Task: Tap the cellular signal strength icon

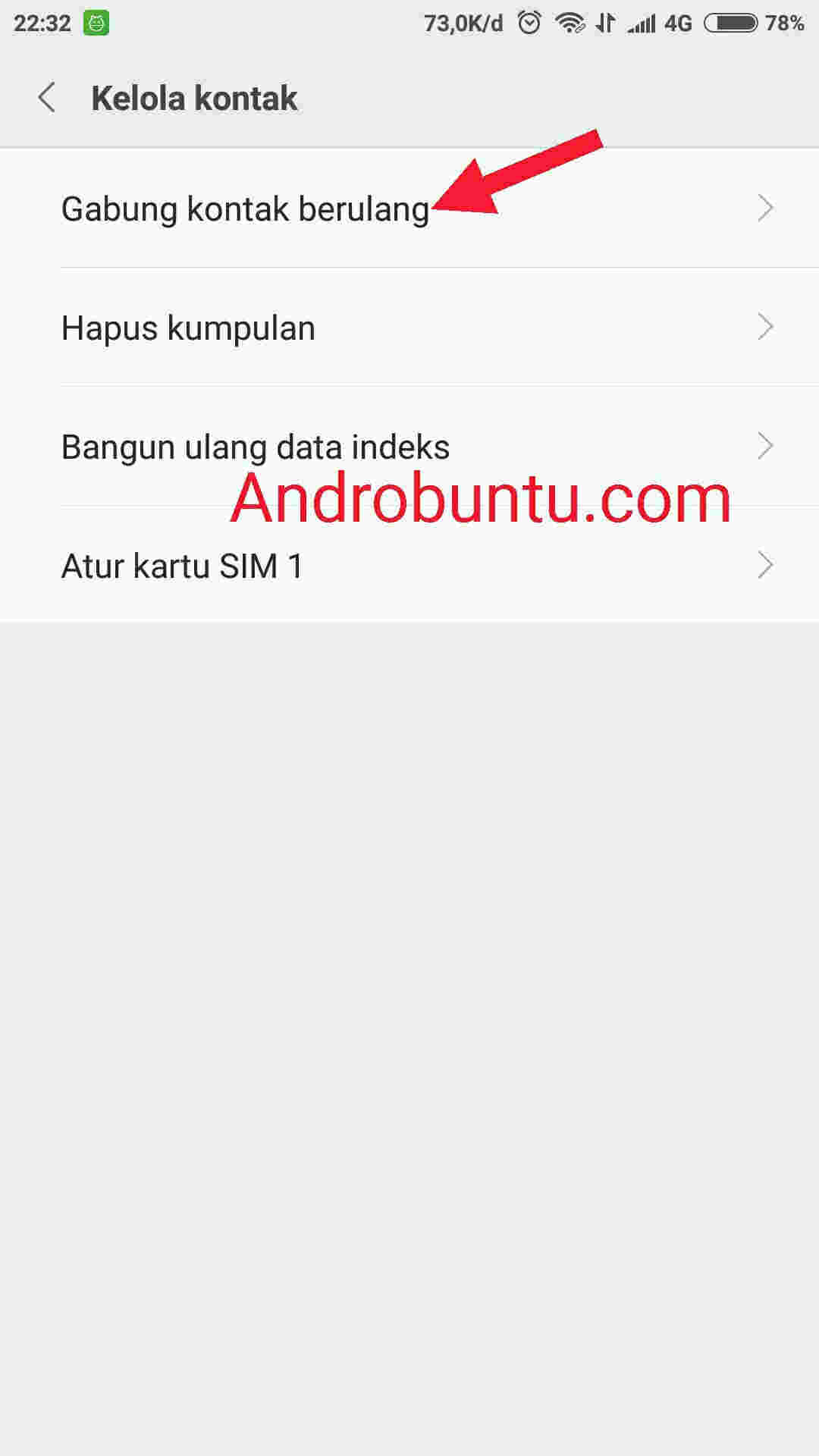Action: click(641, 22)
